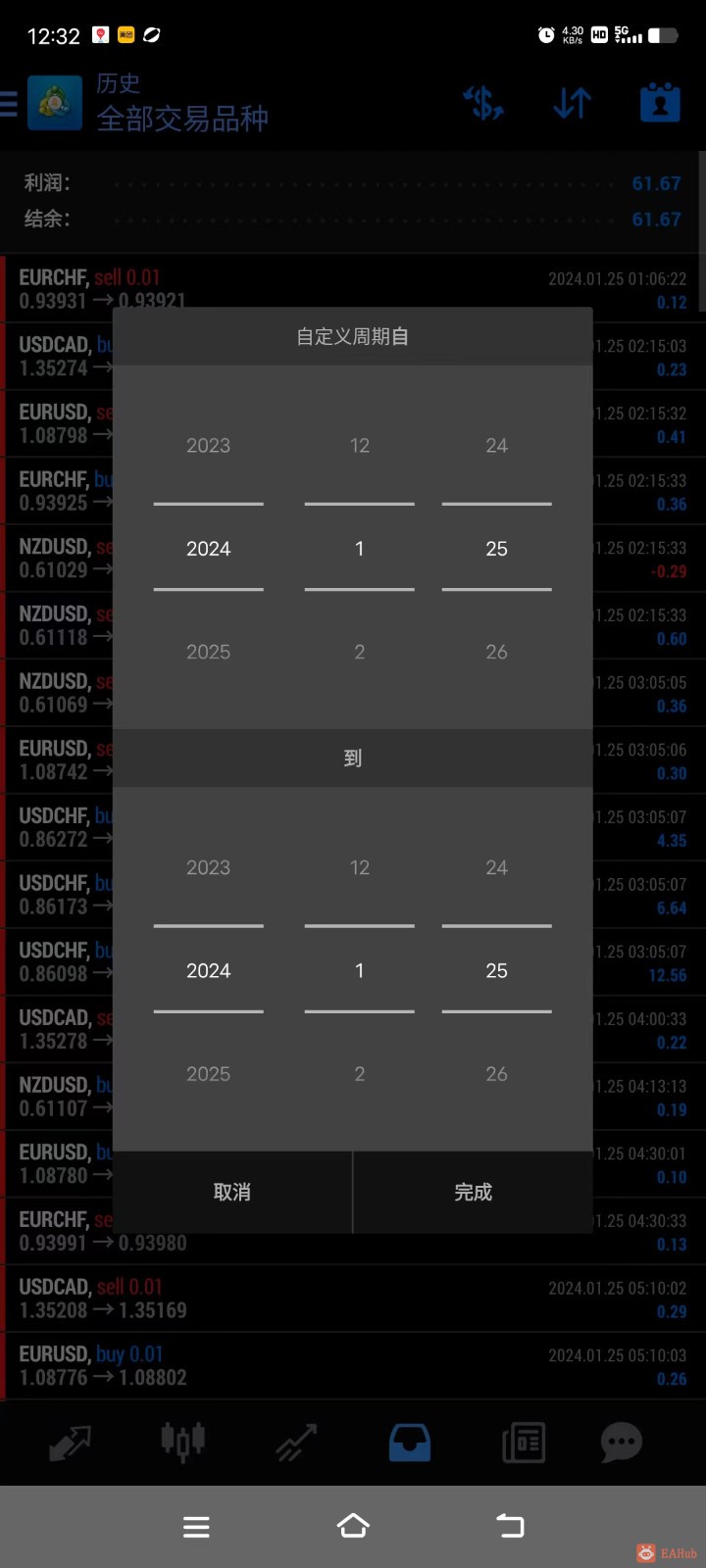Open the Messages chat bubble icon
This screenshot has height=1568, width=706.
pyautogui.click(x=621, y=1442)
